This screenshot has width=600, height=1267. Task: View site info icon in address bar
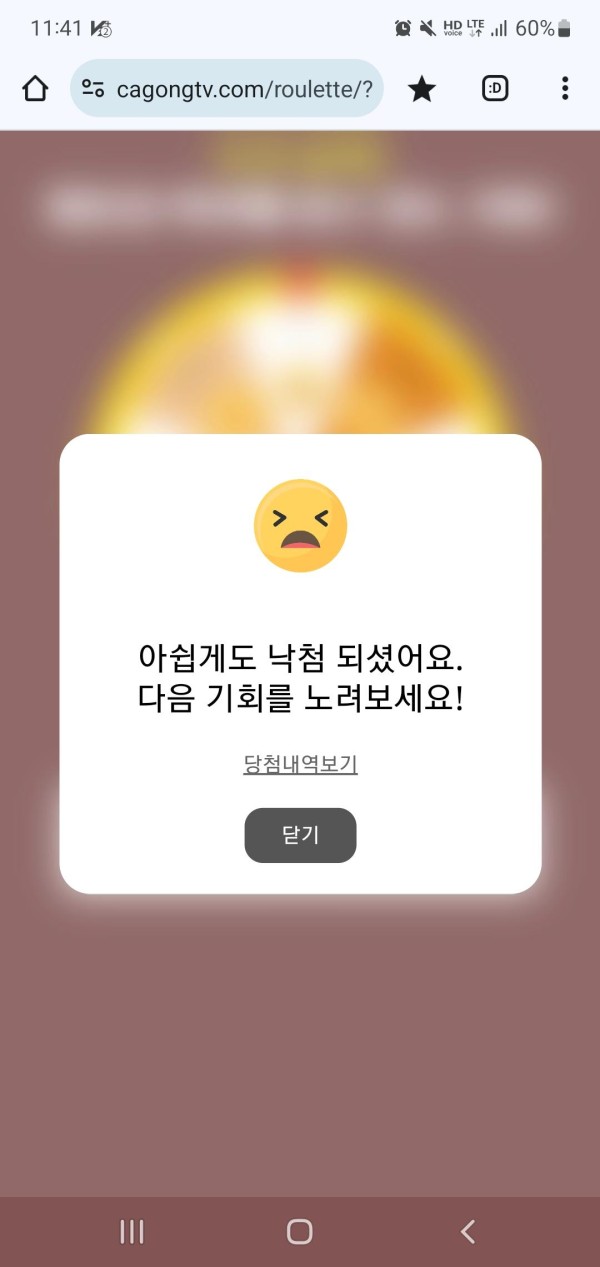coord(94,89)
